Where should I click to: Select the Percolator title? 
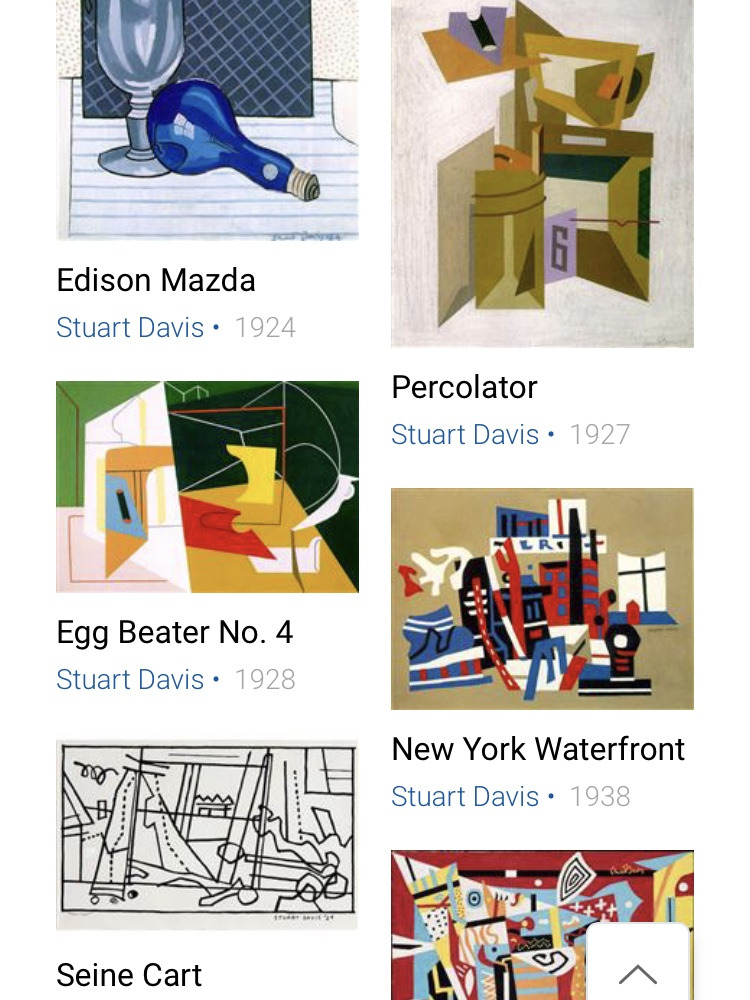(464, 387)
